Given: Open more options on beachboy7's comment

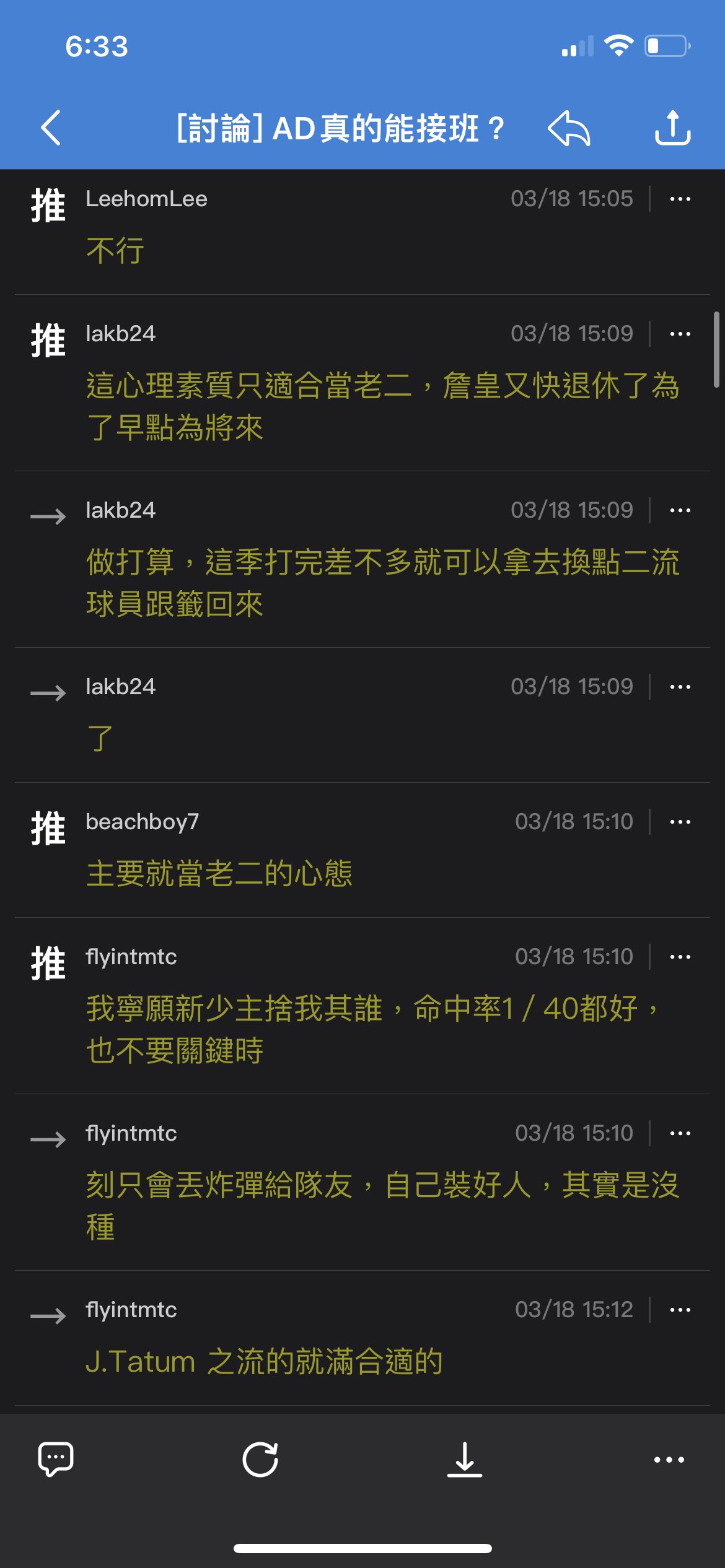Looking at the screenshot, I should 680,822.
